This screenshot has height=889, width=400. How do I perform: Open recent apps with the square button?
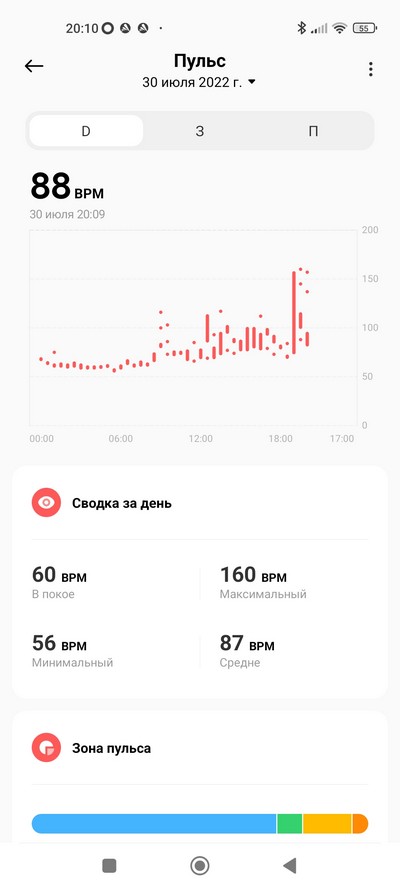[x=109, y=866]
